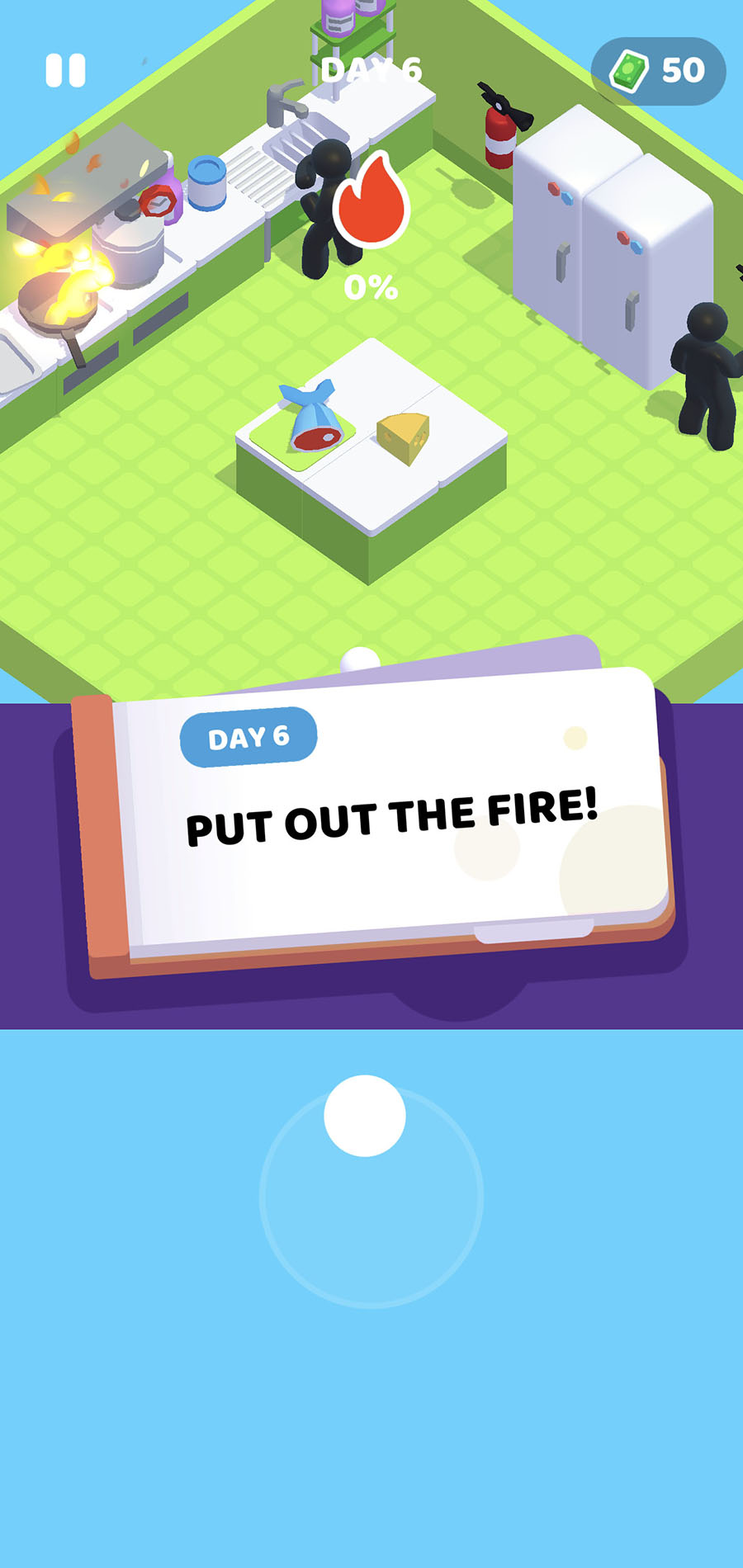Pause the game
Screen dimensions: 743x1568
pos(65,71)
